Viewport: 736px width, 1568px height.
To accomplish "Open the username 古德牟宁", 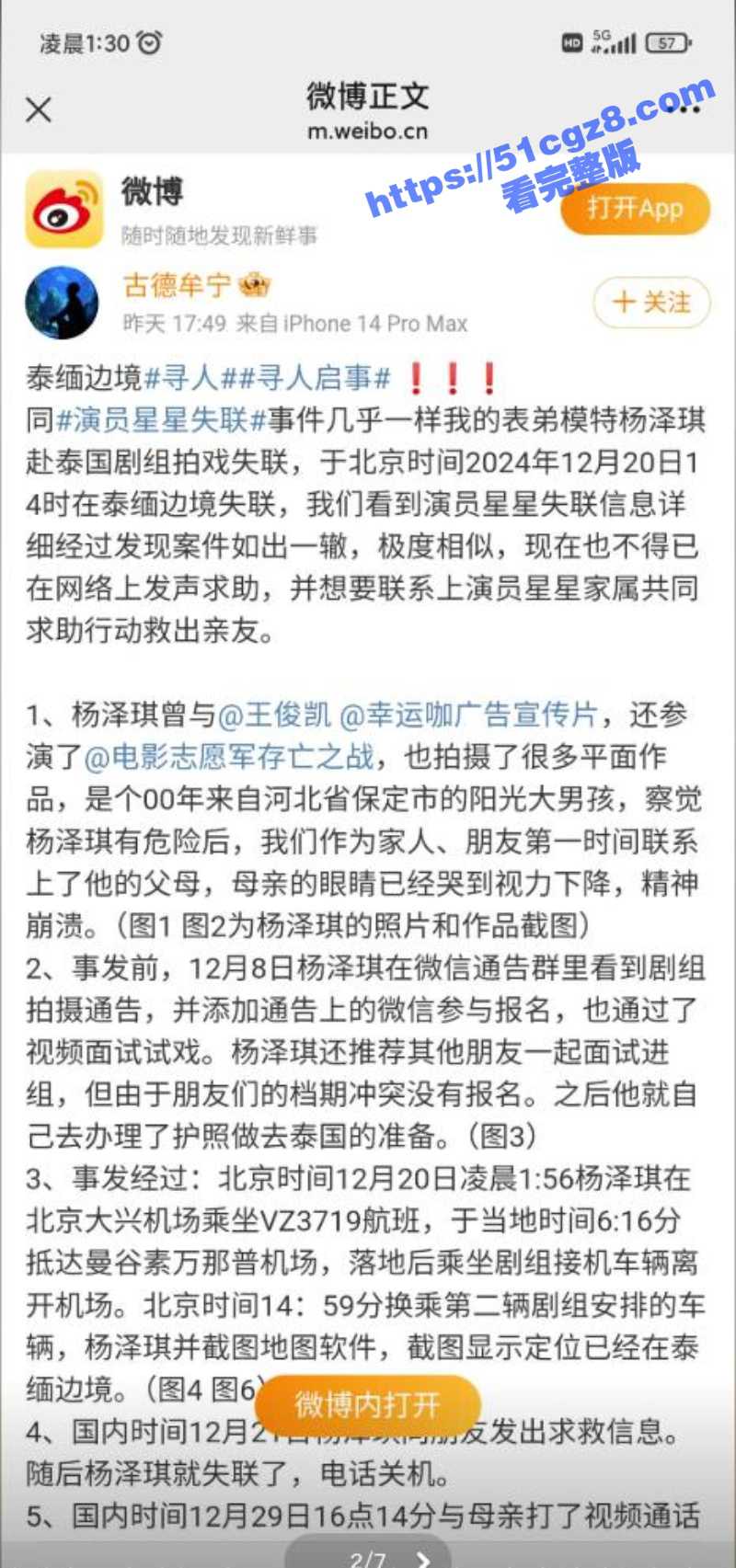I will click(177, 285).
